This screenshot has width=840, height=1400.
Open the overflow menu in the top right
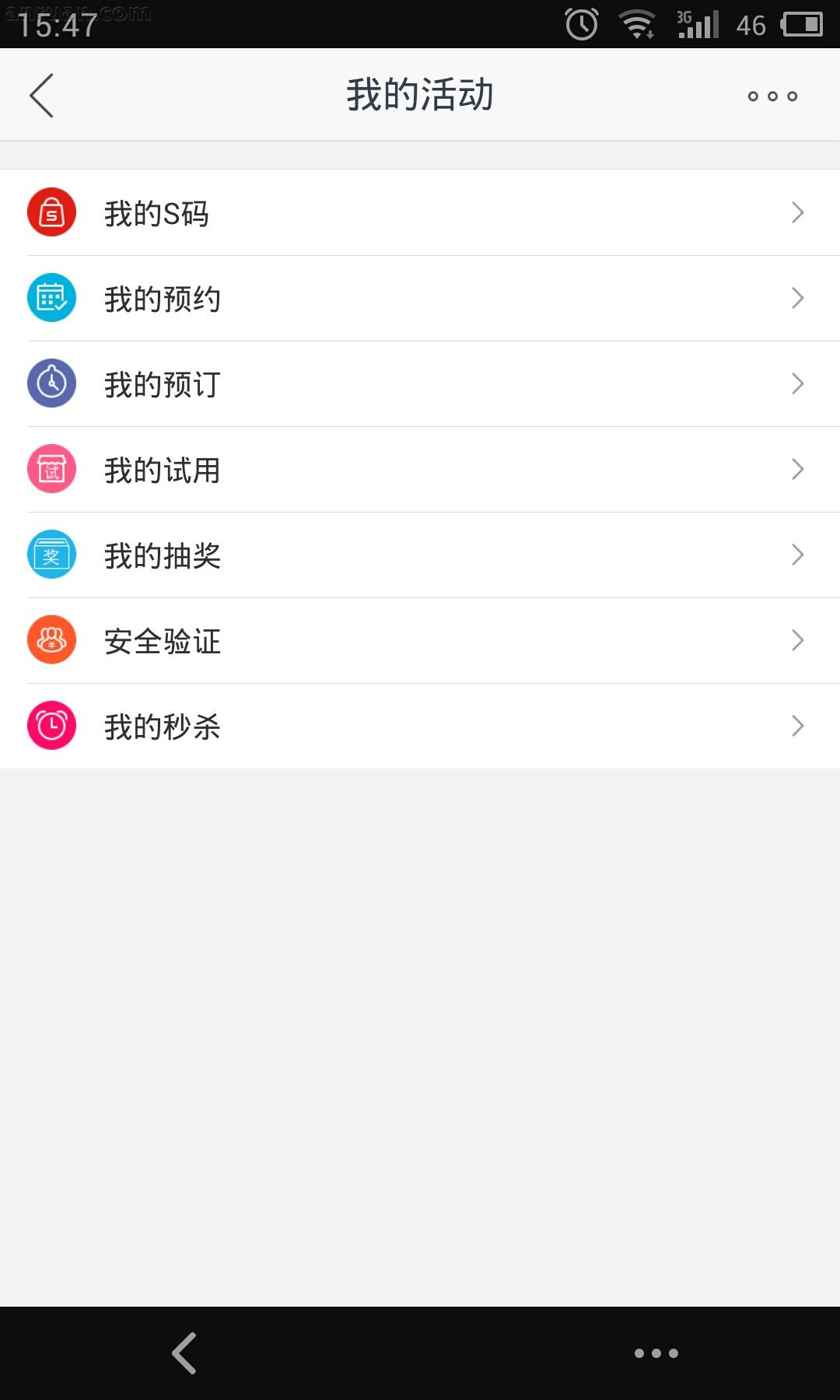click(773, 96)
